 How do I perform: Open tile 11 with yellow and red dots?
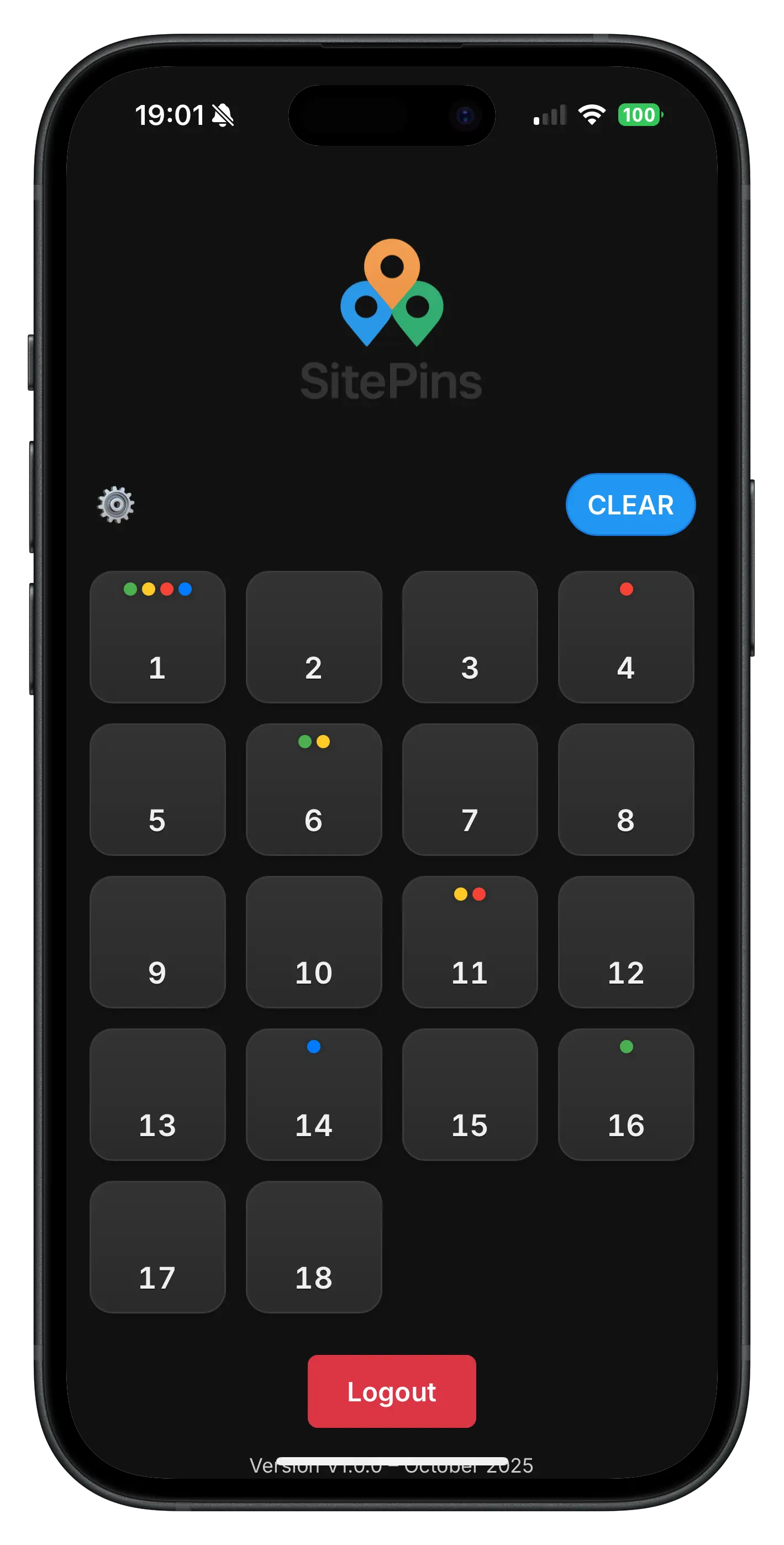[x=470, y=942]
